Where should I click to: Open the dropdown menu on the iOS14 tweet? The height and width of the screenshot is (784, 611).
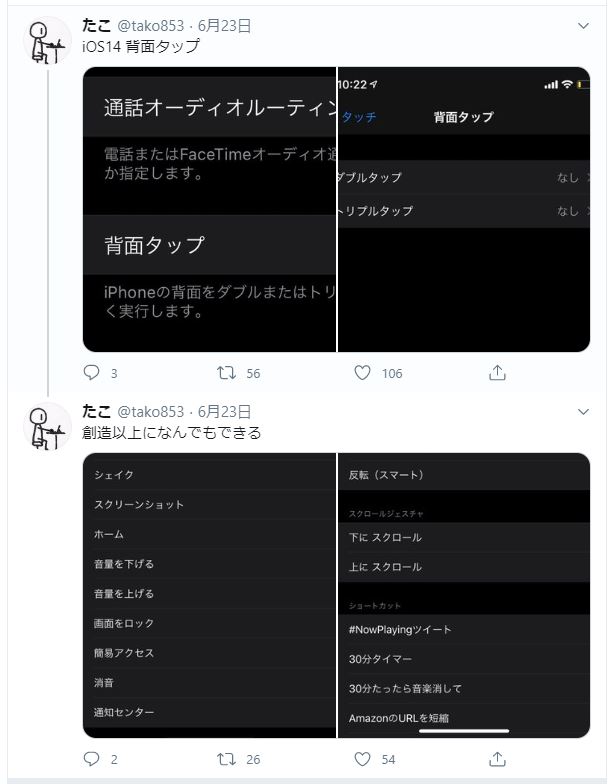pyautogui.click(x=583, y=25)
